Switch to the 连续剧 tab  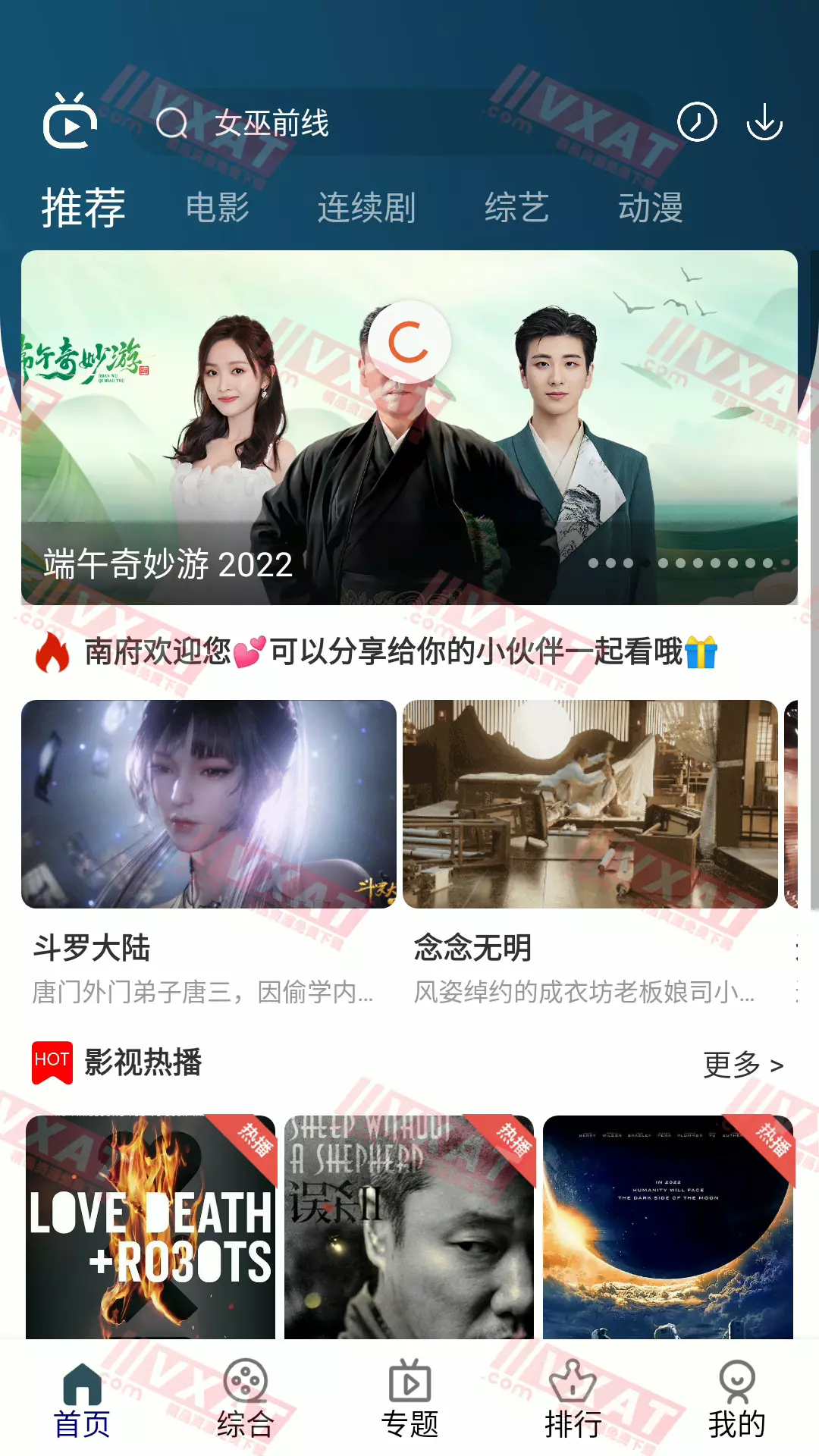click(x=367, y=209)
